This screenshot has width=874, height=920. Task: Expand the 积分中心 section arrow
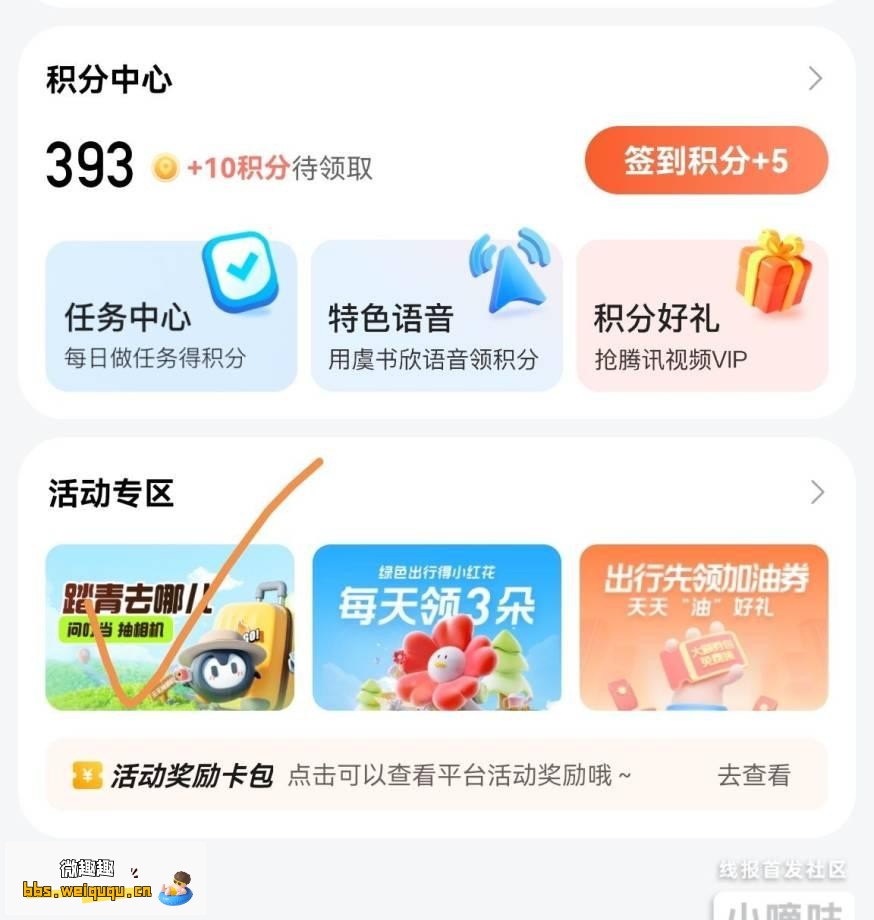click(815, 79)
